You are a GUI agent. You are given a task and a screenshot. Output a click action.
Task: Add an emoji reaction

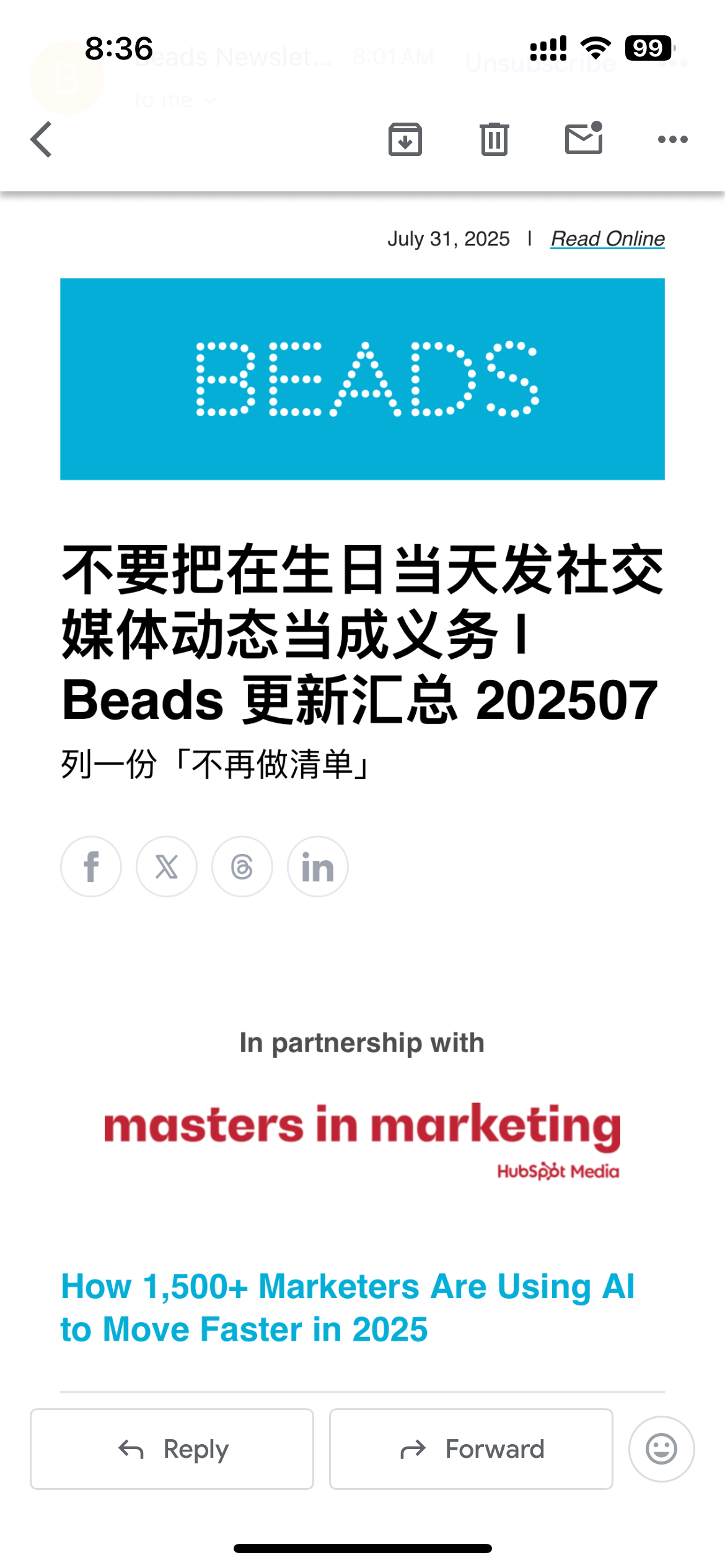(x=662, y=1449)
